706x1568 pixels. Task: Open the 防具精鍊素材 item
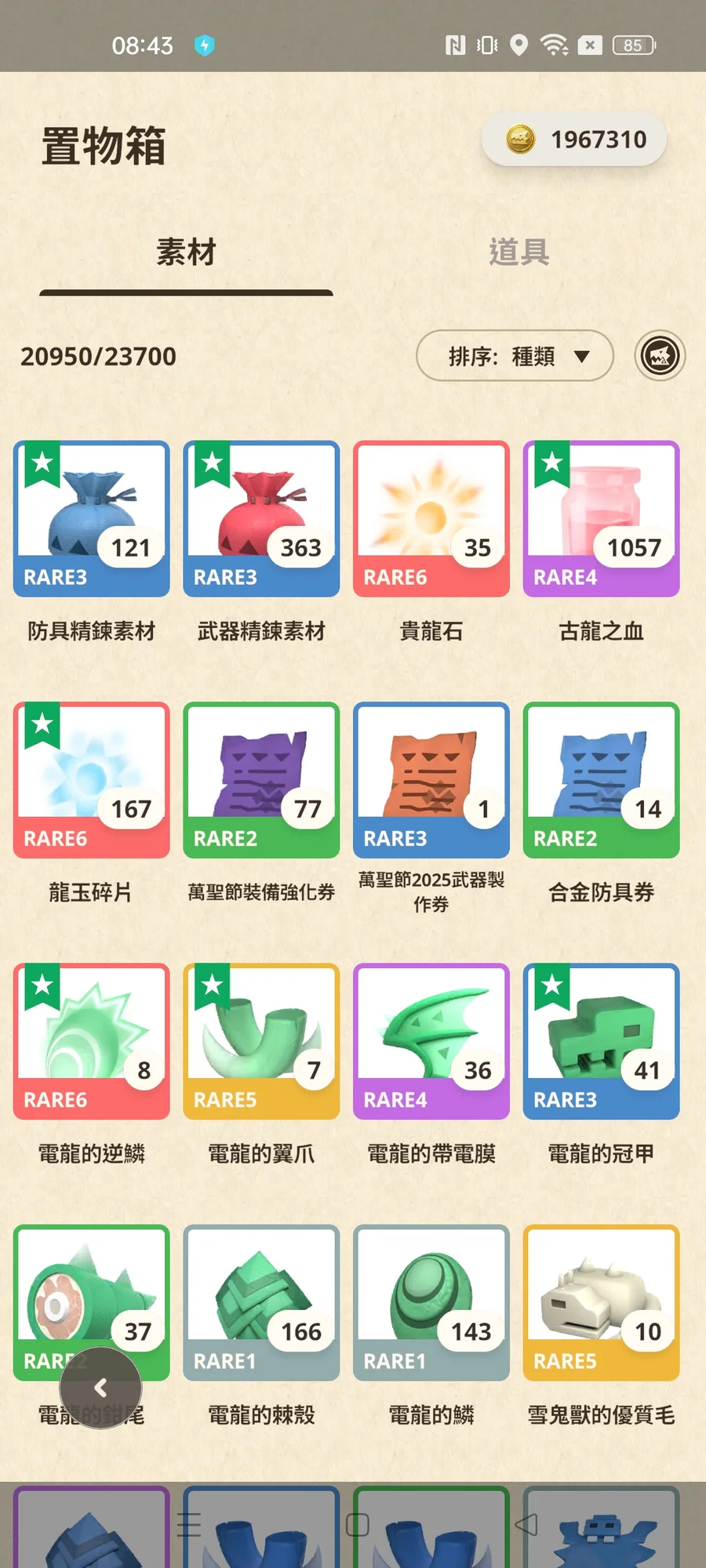tap(92, 519)
